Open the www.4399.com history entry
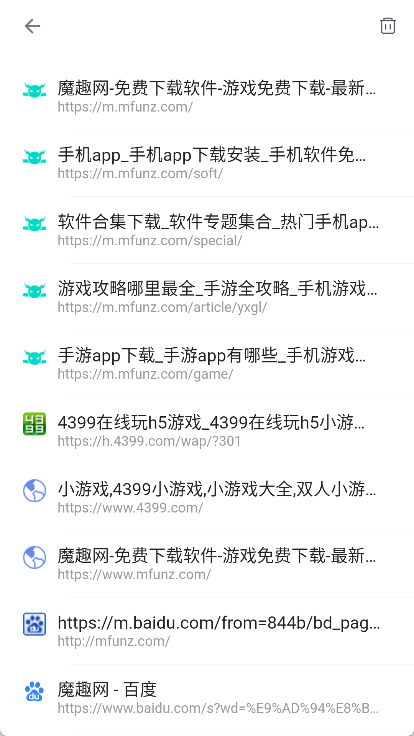This screenshot has height=736, width=414. click(207, 498)
